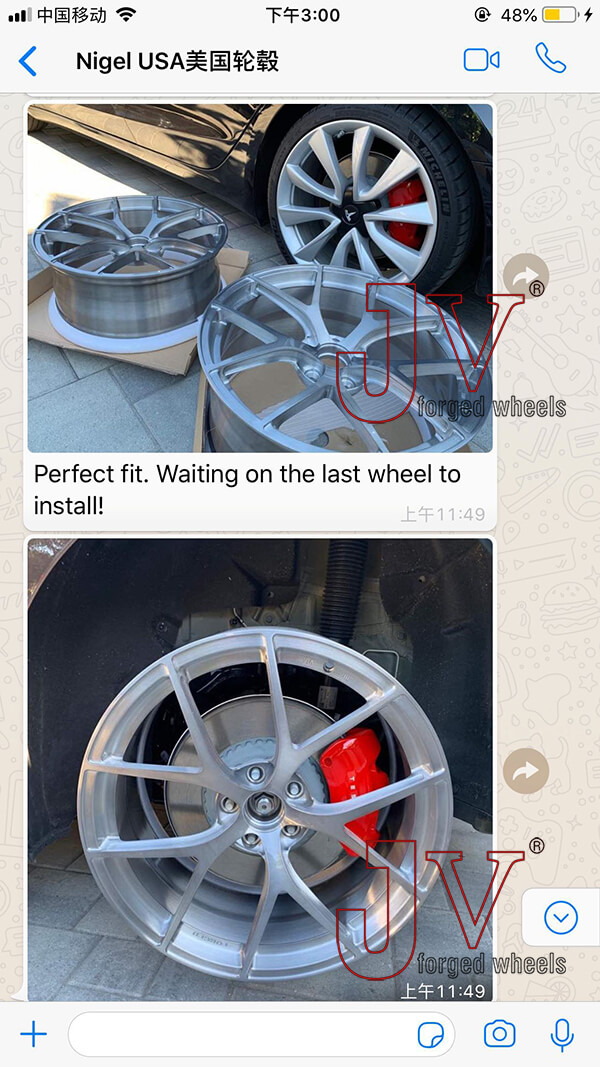Viewport: 600px width, 1067px height.
Task: Open the camera to take a photo
Action: 499,1034
